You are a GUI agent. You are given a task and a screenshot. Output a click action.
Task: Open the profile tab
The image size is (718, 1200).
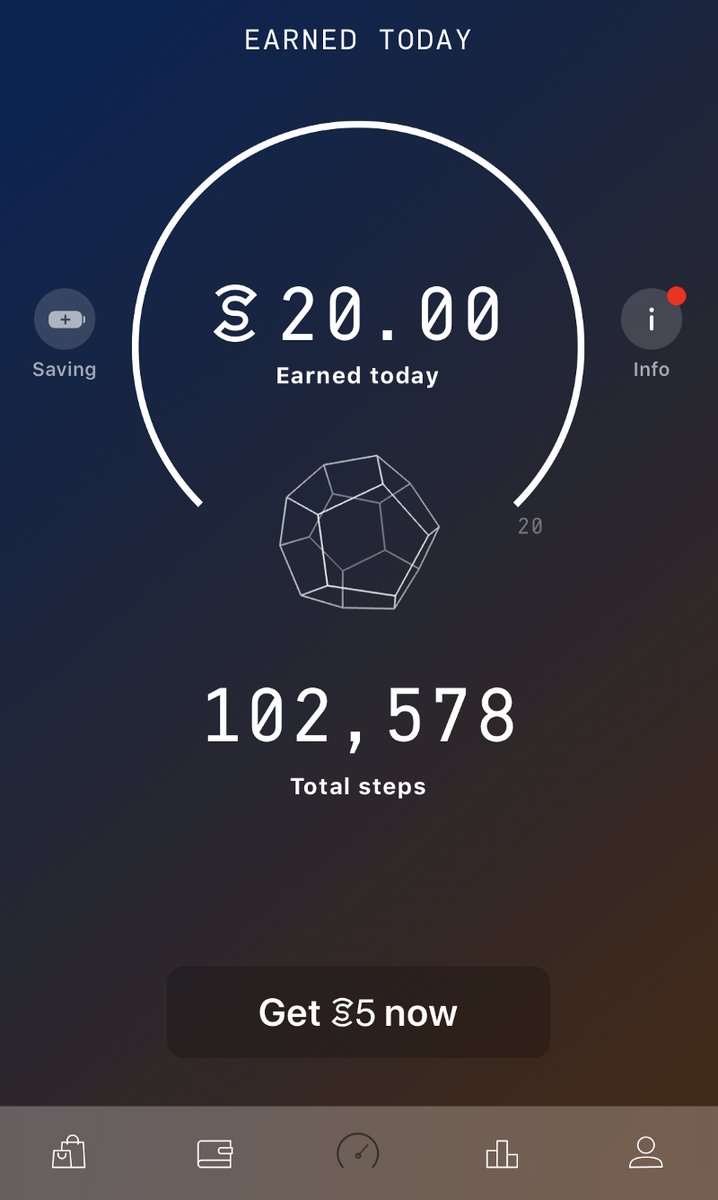click(x=646, y=1153)
